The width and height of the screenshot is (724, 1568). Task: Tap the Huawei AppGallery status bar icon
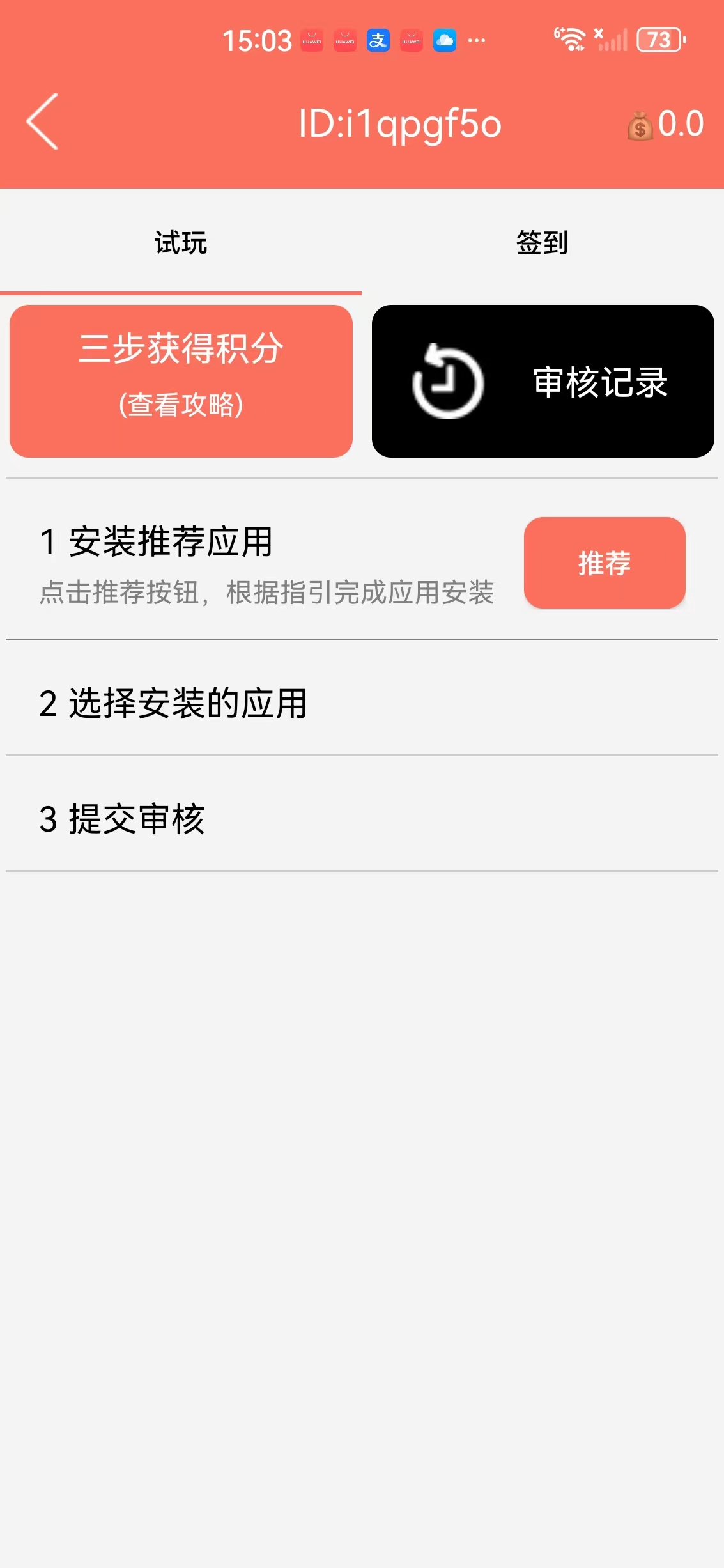(x=311, y=41)
